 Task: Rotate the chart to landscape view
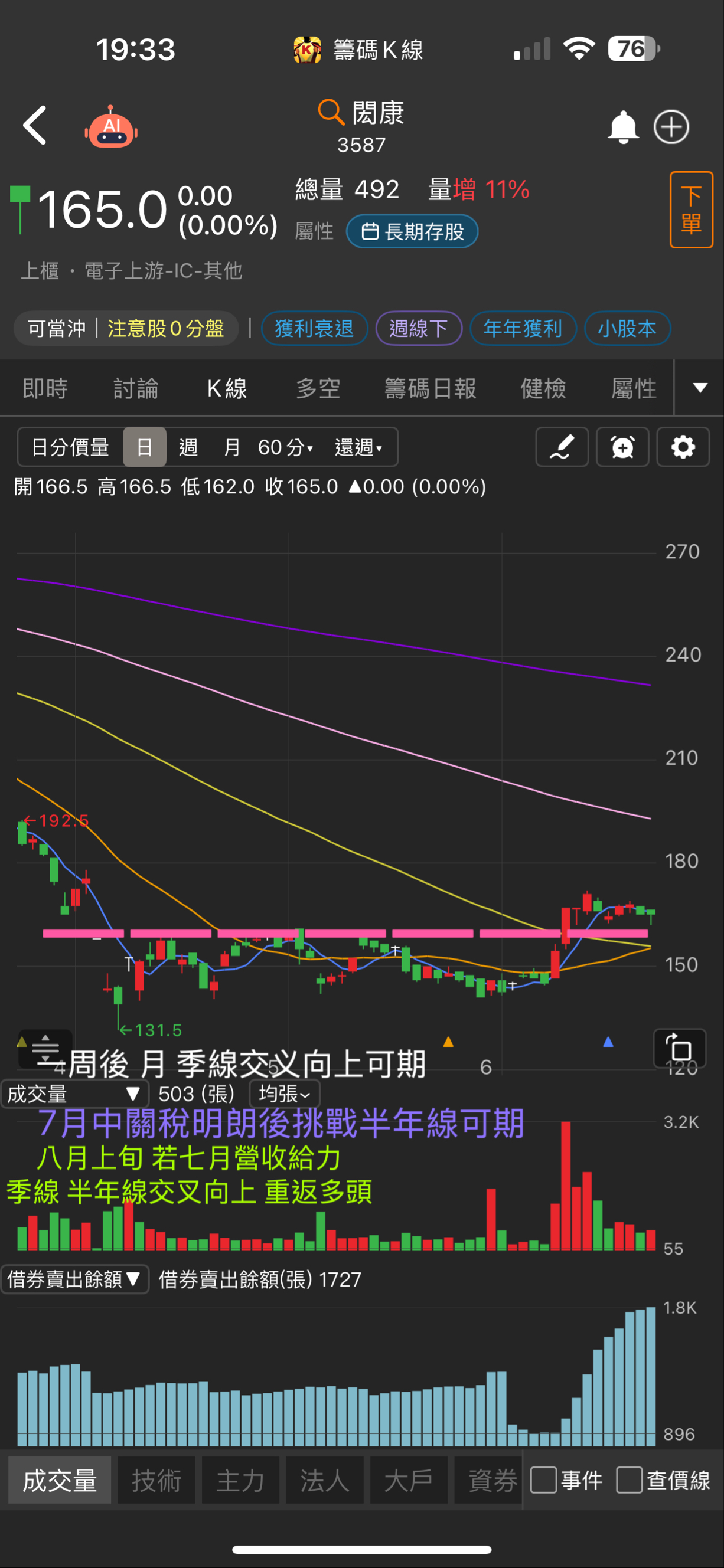pos(680,1048)
